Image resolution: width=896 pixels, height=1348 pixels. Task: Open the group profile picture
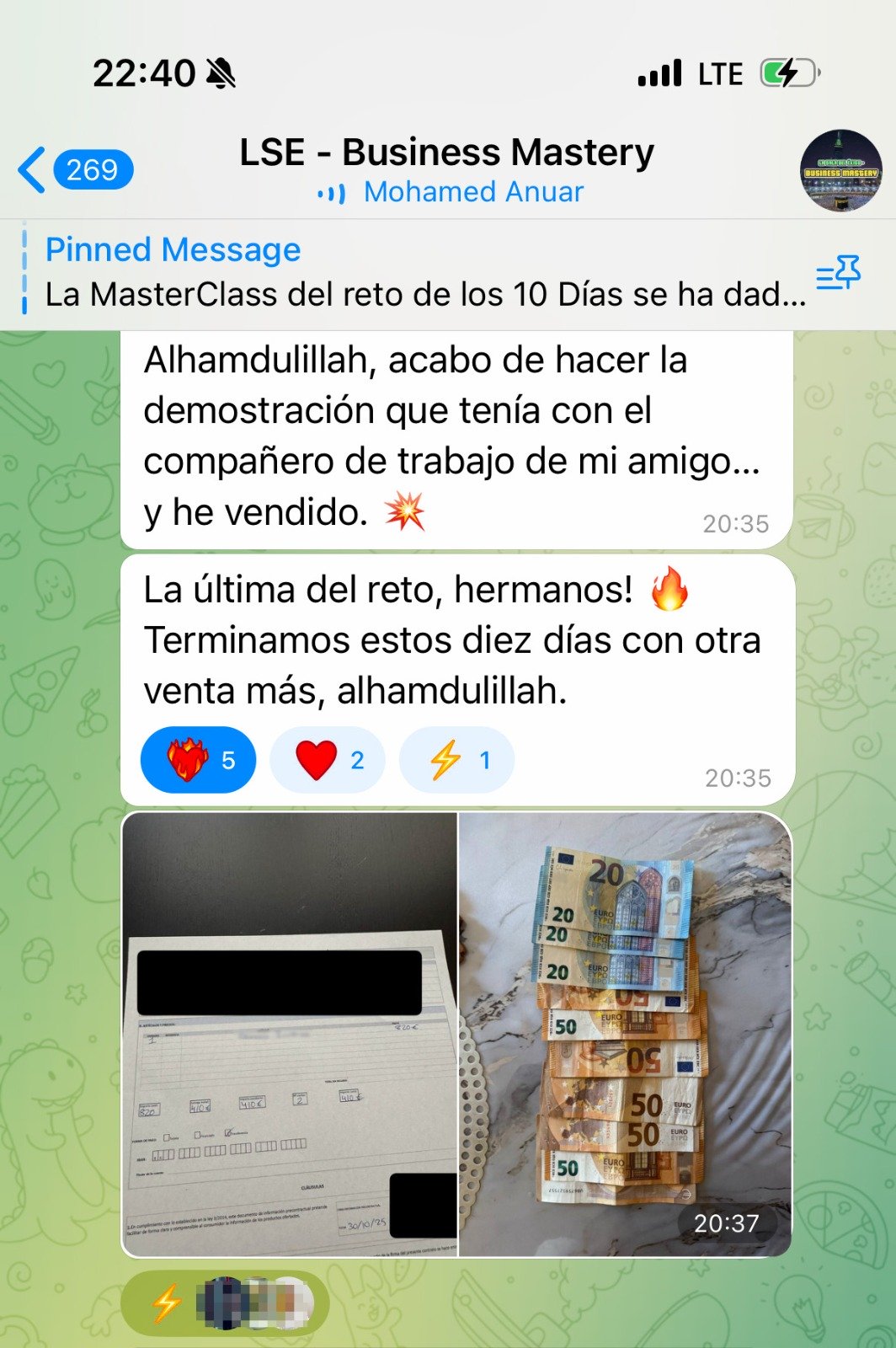click(840, 170)
